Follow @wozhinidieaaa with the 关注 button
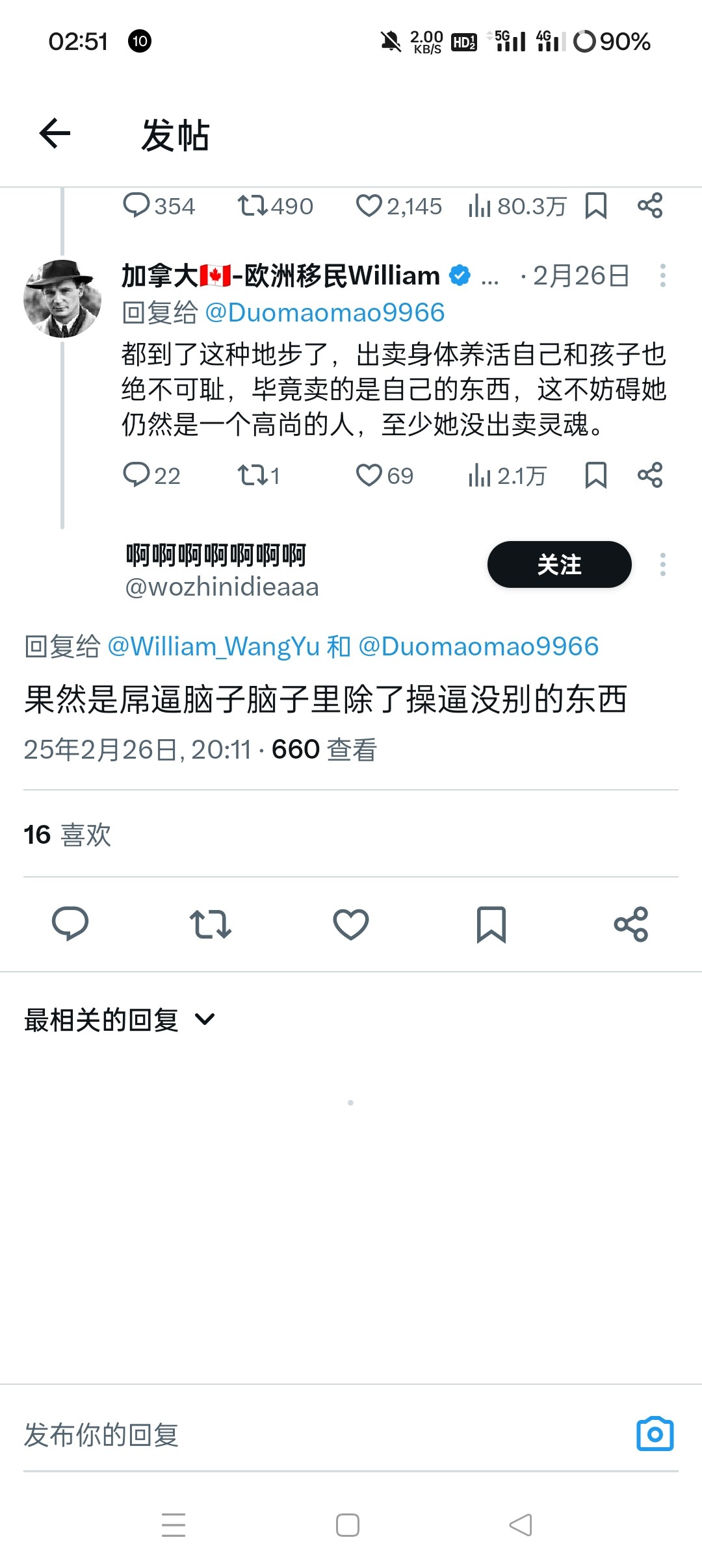This screenshot has height=1568, width=702. [559, 564]
